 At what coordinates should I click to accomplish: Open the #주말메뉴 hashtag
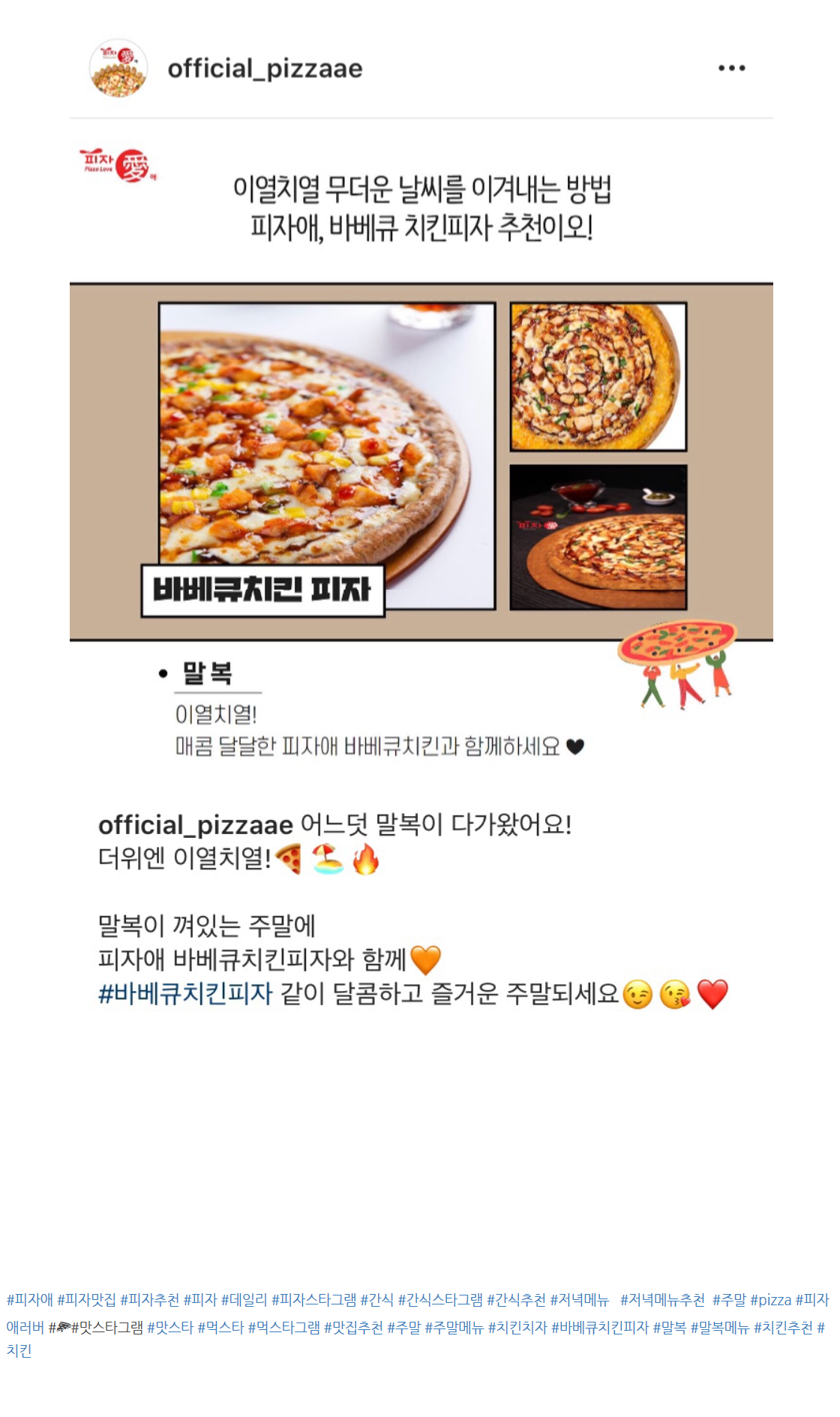coord(454,1327)
